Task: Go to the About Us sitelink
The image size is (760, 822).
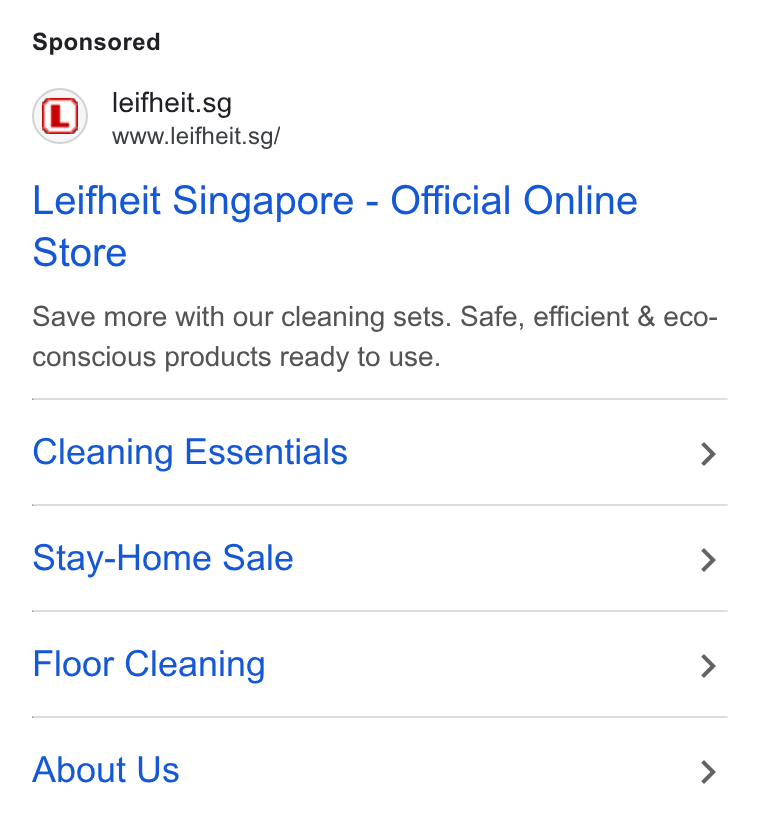Action: pos(379,770)
